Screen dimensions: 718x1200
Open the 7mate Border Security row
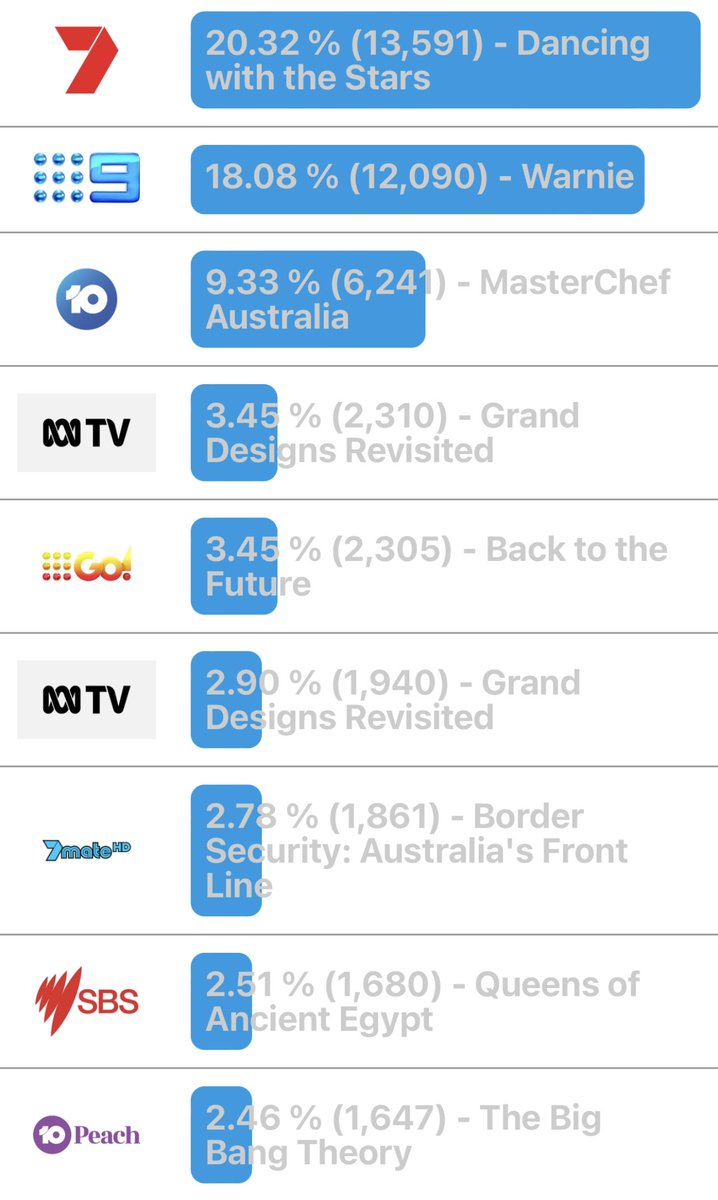pos(359,851)
